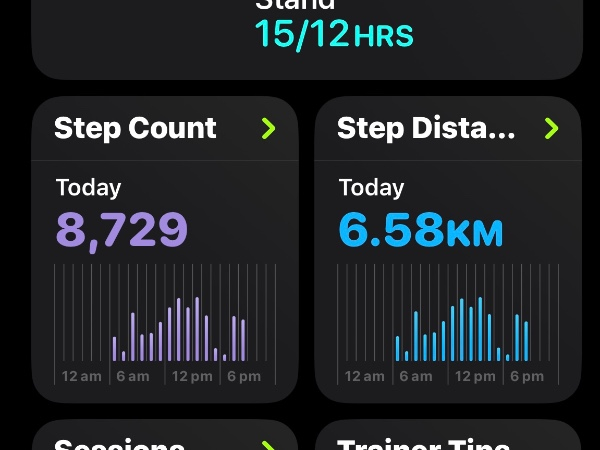
Task: Open the Step Distance card
Action: point(447,129)
